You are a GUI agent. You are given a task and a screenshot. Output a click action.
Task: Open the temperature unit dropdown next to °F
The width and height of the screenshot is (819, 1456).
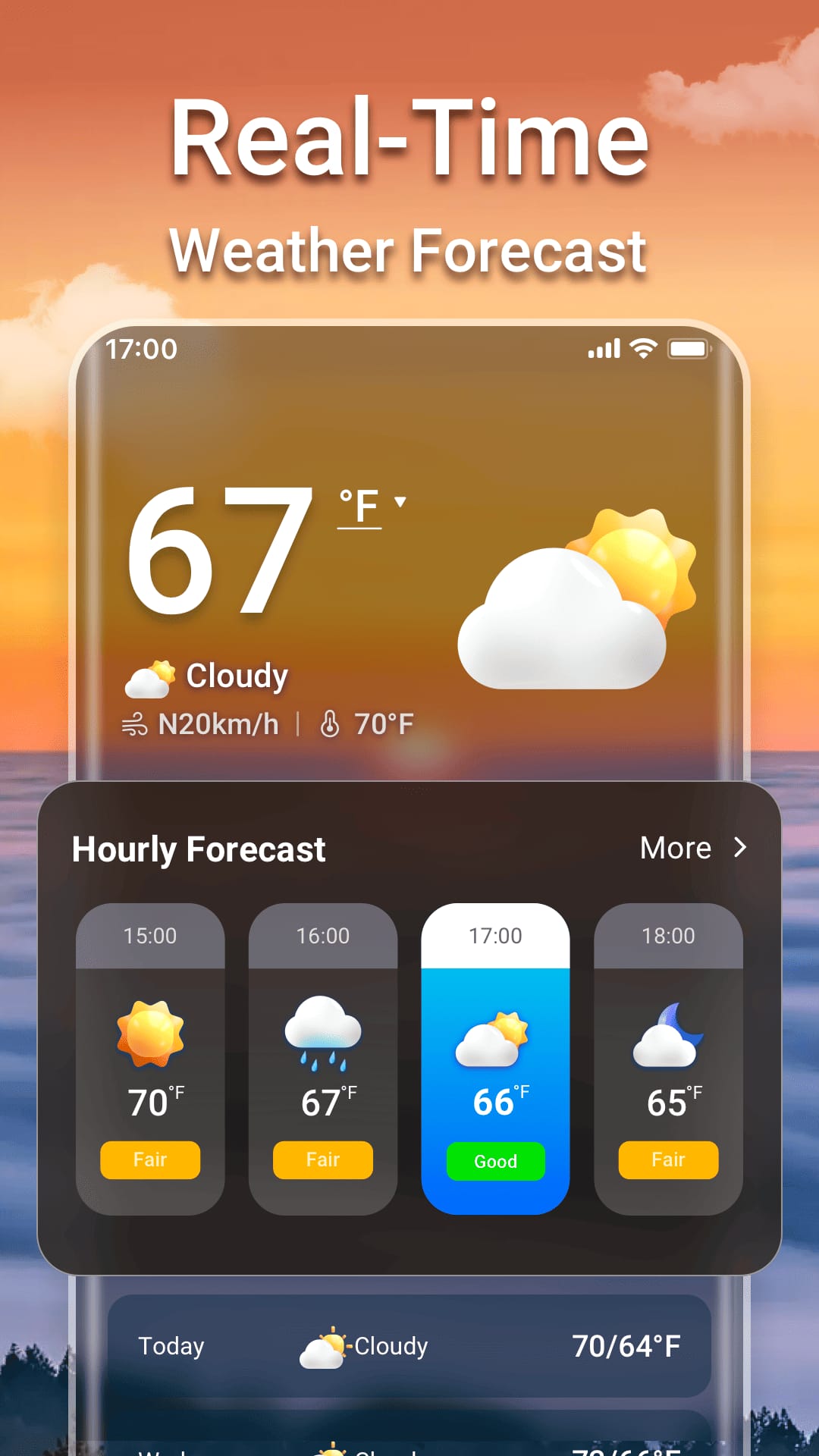[x=400, y=500]
